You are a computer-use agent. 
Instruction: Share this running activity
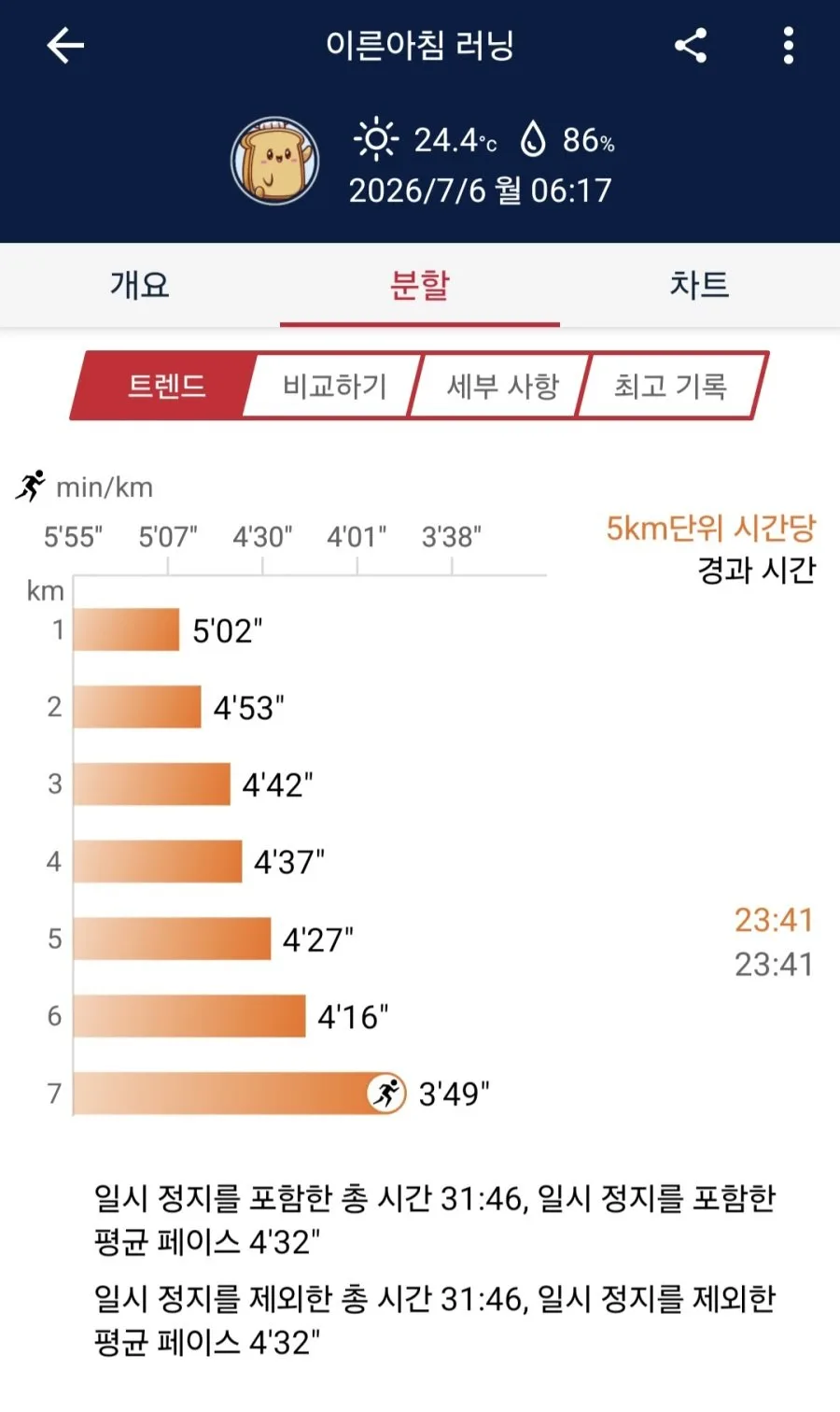pyautogui.click(x=691, y=45)
